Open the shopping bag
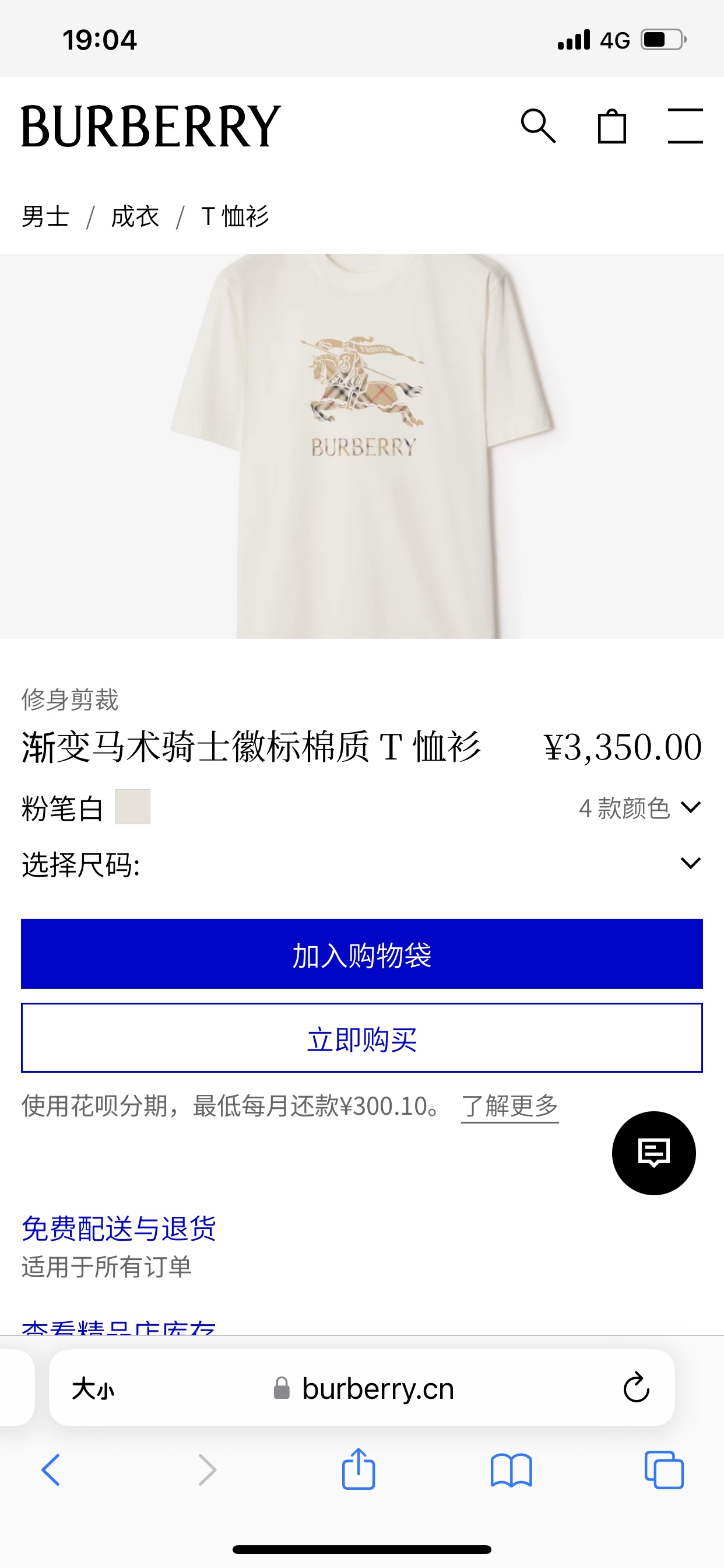Viewport: 724px width, 1568px height. [611, 126]
